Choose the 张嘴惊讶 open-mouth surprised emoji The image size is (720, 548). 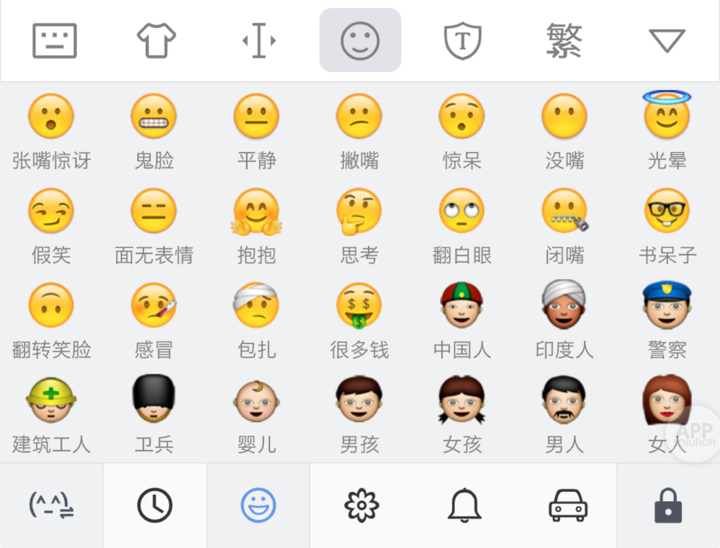pyautogui.click(x=51, y=118)
